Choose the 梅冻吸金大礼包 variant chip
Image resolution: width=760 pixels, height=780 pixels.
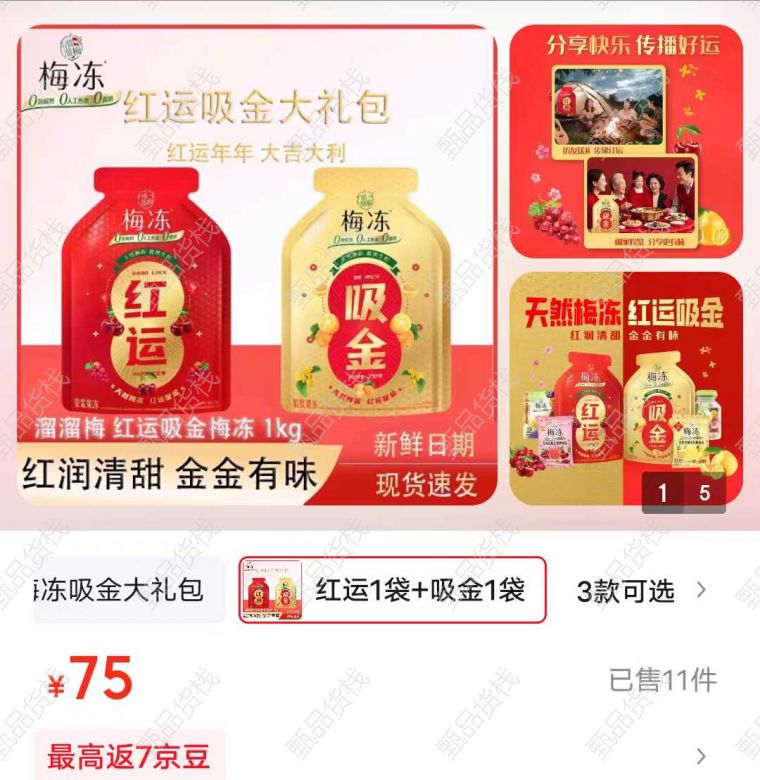click(122, 590)
